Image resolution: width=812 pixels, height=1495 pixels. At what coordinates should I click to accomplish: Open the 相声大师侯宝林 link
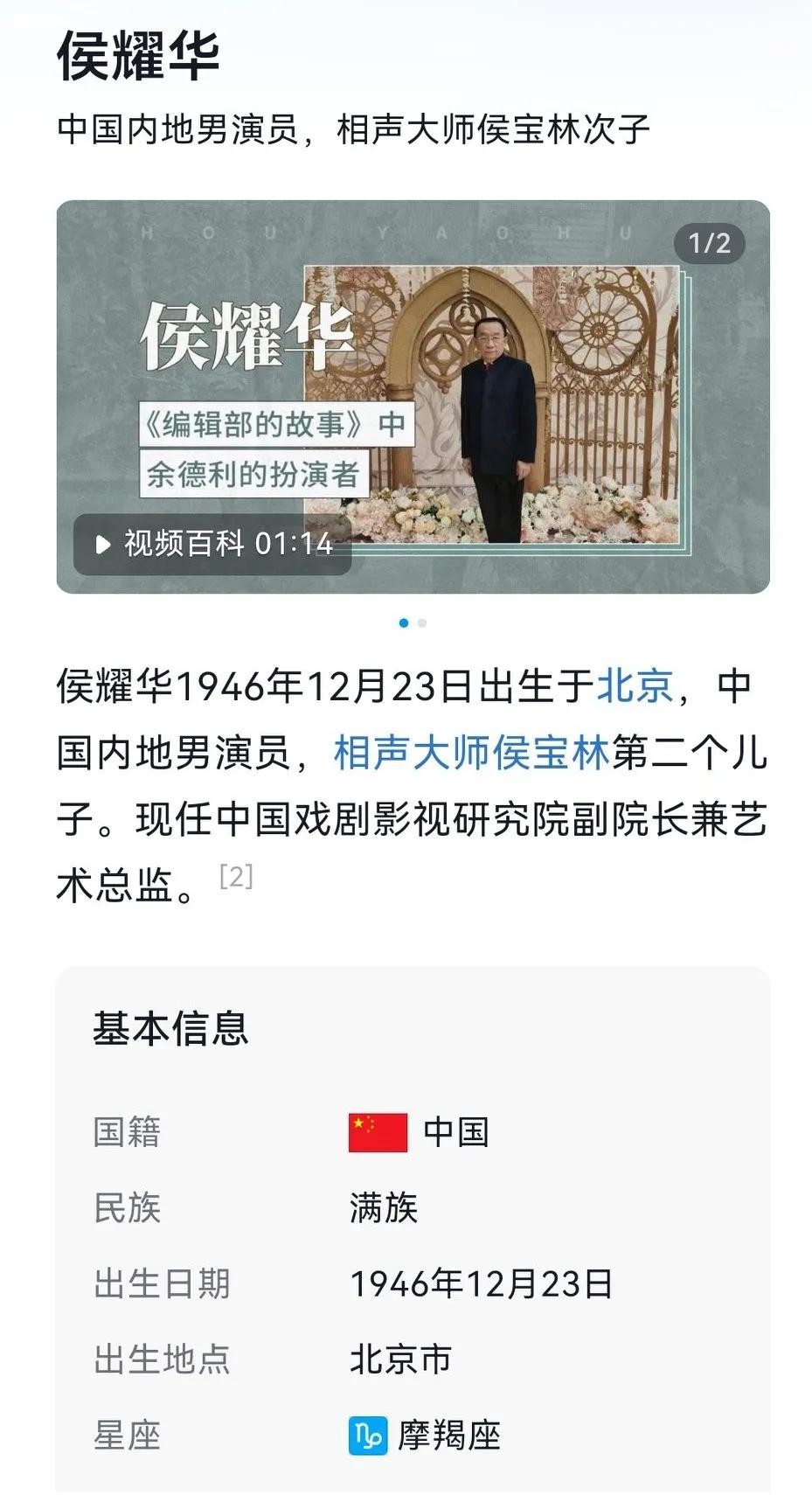(470, 753)
